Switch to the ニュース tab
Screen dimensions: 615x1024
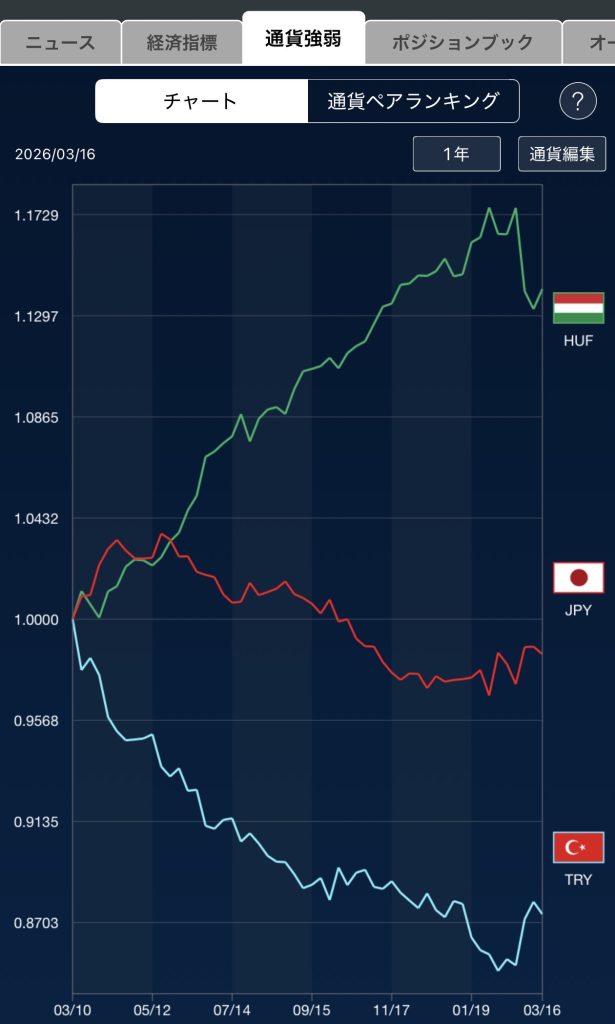[60, 42]
